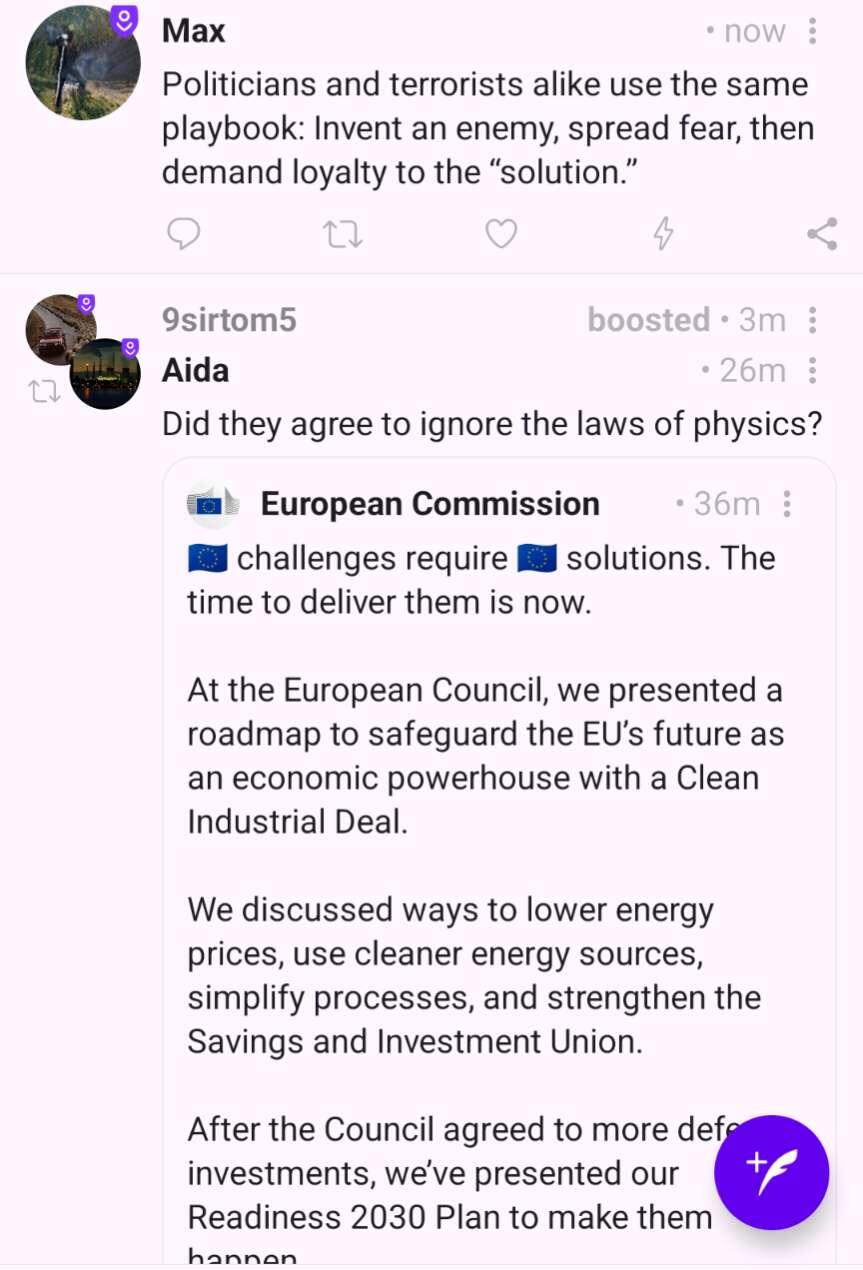The image size is (863, 1270).
Task: Open Max's profile picture
Action: [82, 62]
